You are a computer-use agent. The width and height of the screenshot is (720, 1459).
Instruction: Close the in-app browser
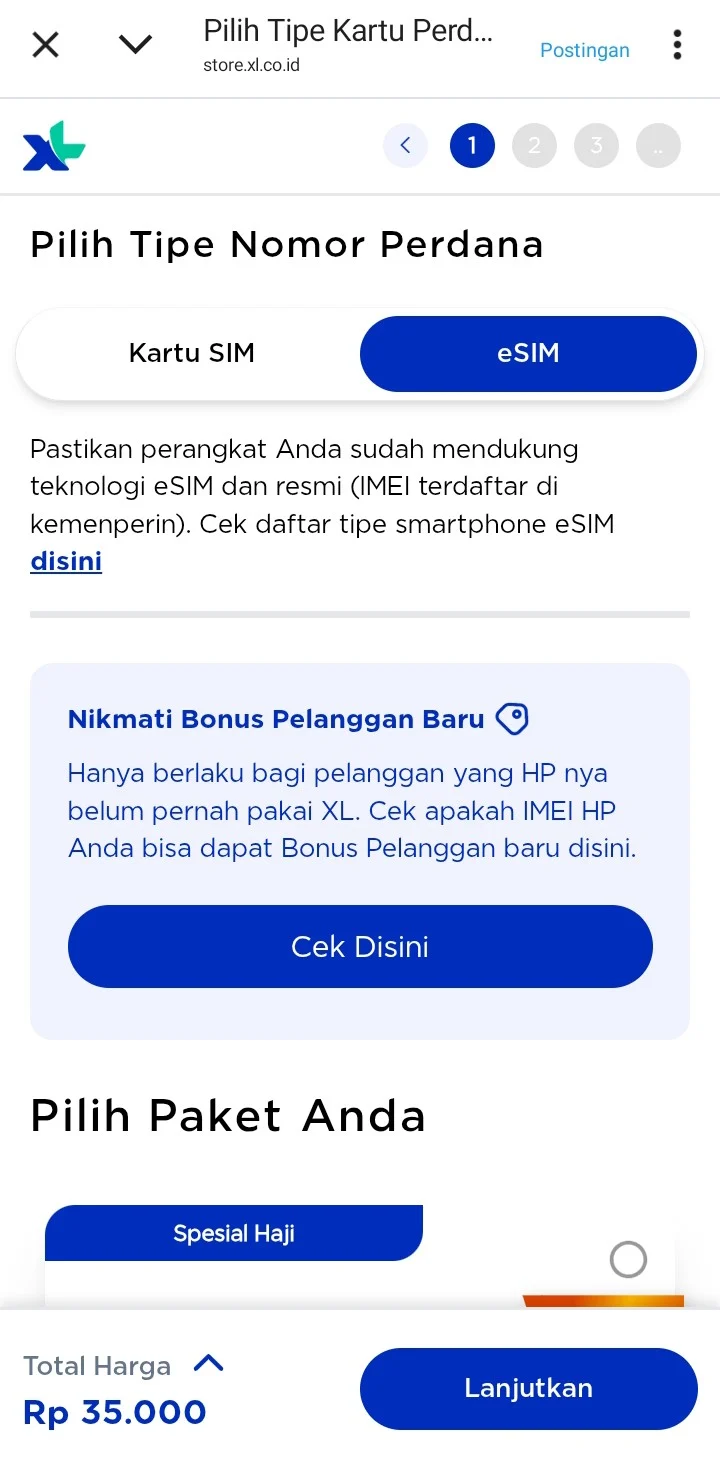(46, 45)
